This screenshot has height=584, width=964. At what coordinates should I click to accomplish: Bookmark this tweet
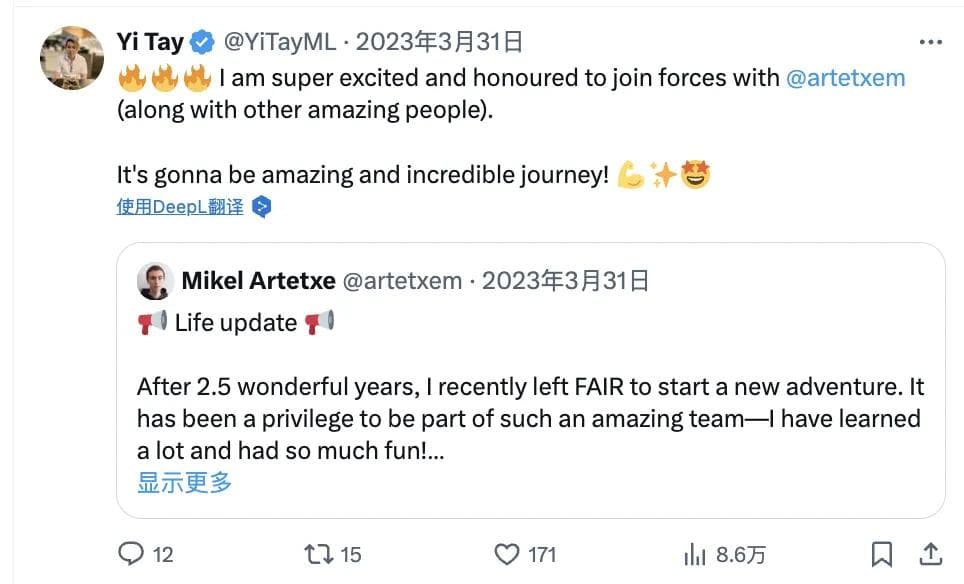pyautogui.click(x=881, y=553)
